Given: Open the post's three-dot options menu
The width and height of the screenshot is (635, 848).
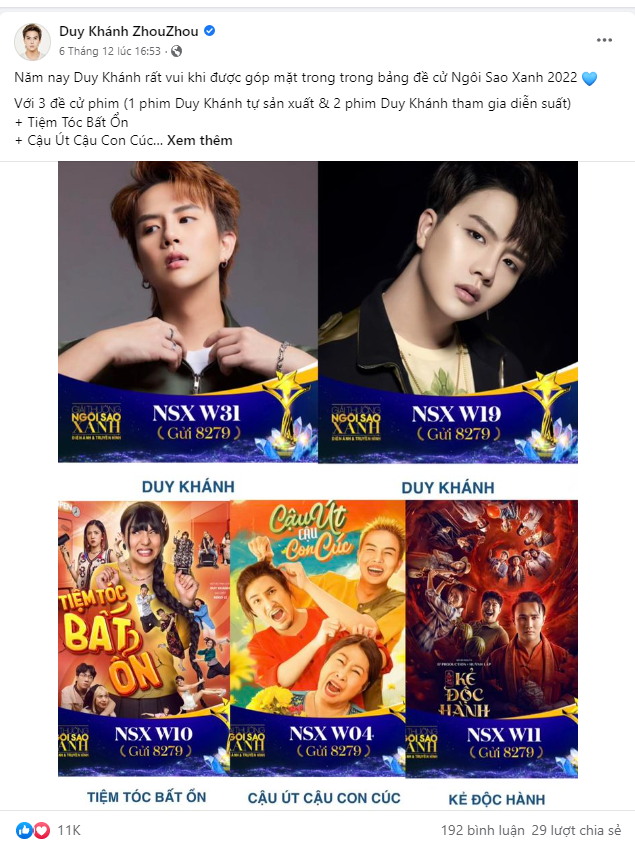Looking at the screenshot, I should pyautogui.click(x=604, y=40).
